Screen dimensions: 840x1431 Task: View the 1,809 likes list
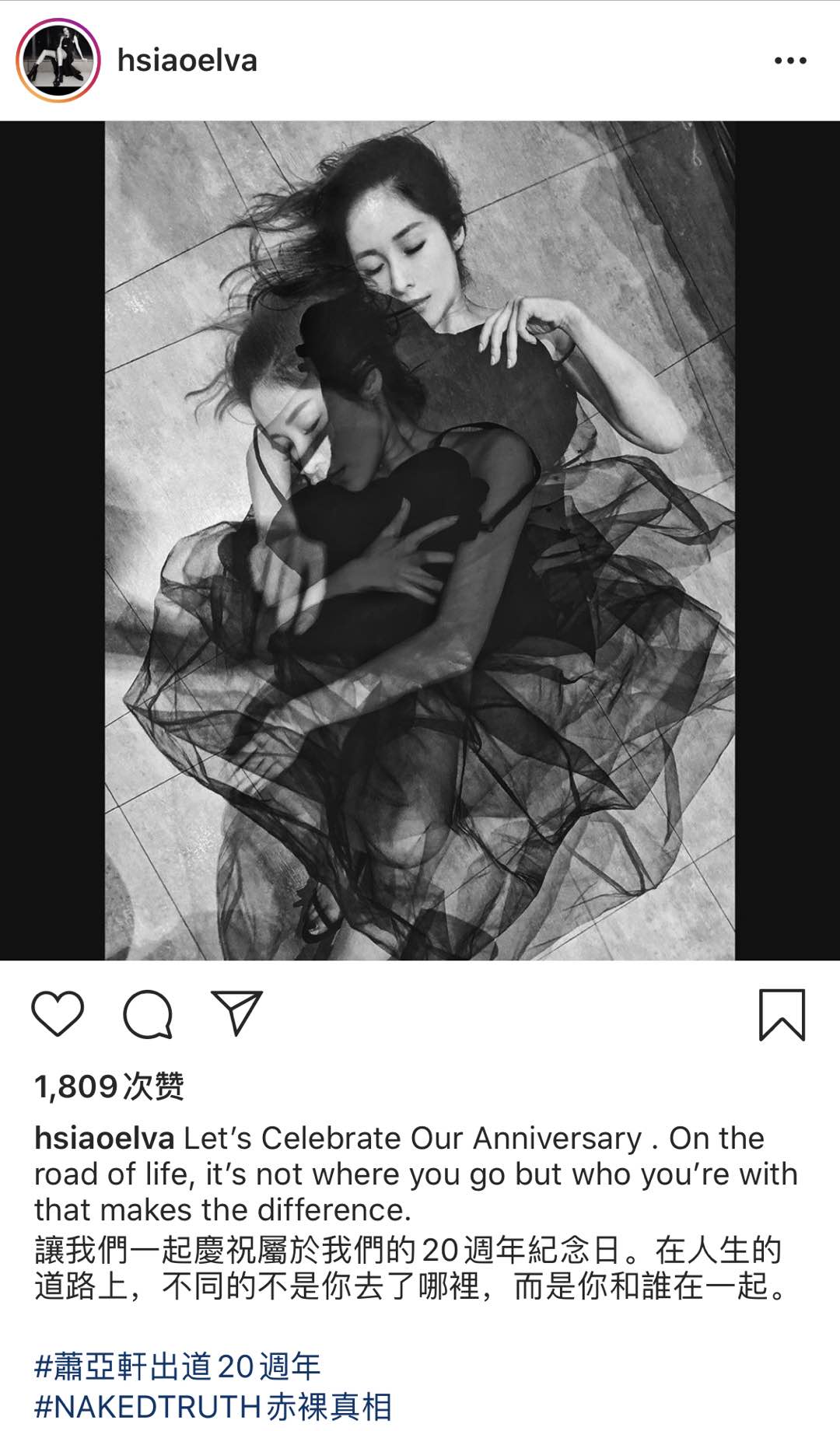coord(109,1086)
